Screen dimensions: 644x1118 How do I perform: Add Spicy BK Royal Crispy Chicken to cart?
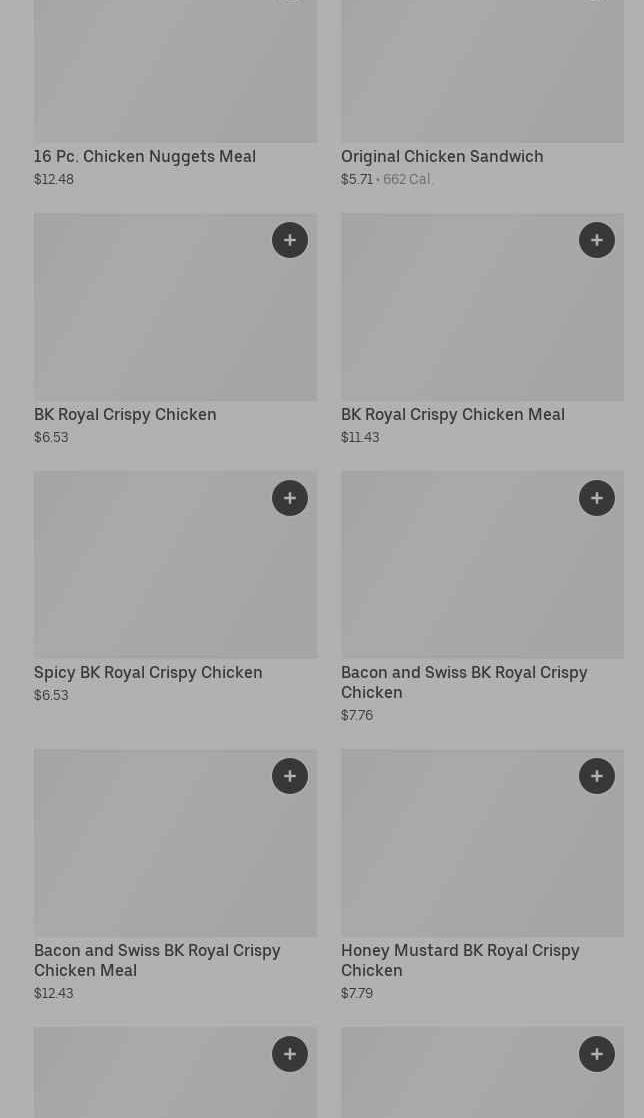click(289, 498)
